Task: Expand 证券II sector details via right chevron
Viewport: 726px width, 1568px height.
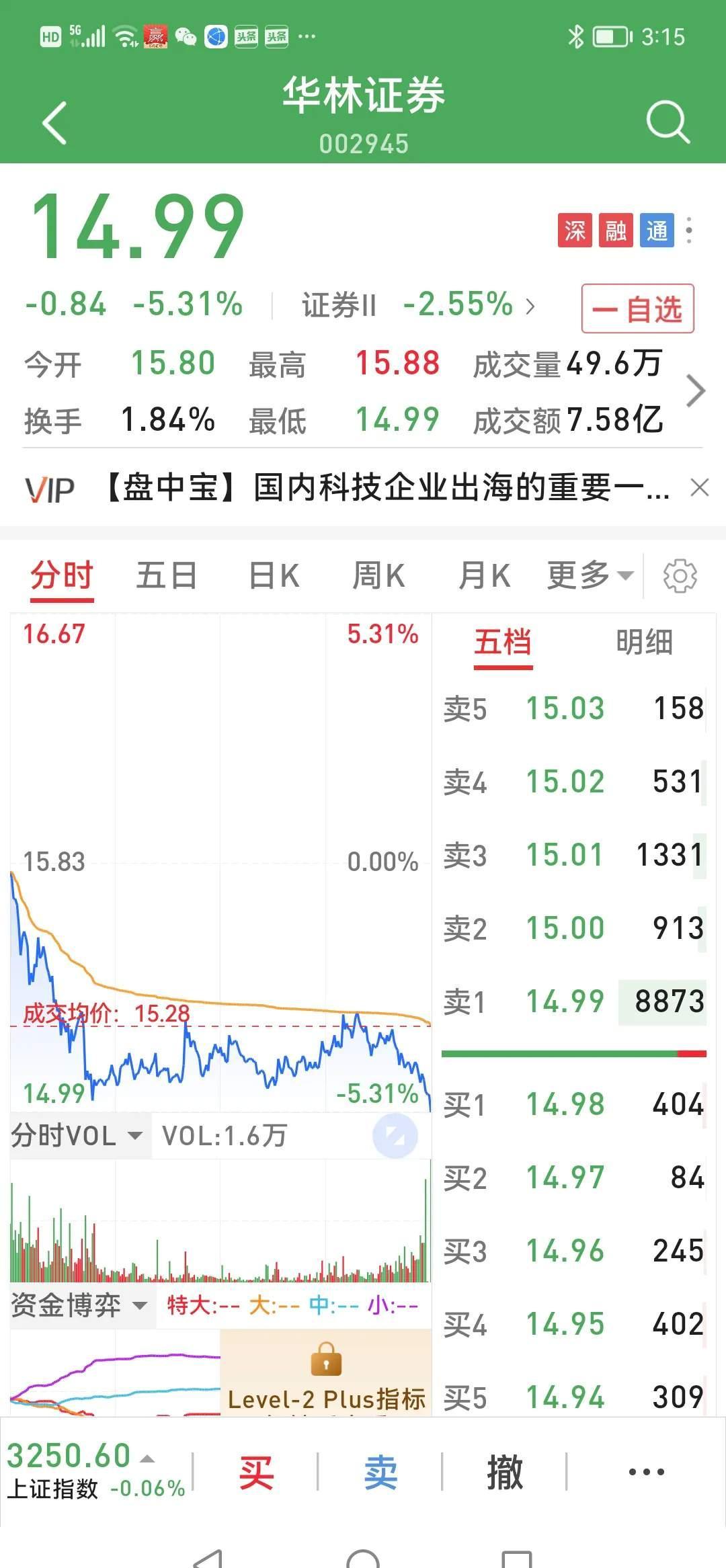Action: pyautogui.click(x=530, y=306)
